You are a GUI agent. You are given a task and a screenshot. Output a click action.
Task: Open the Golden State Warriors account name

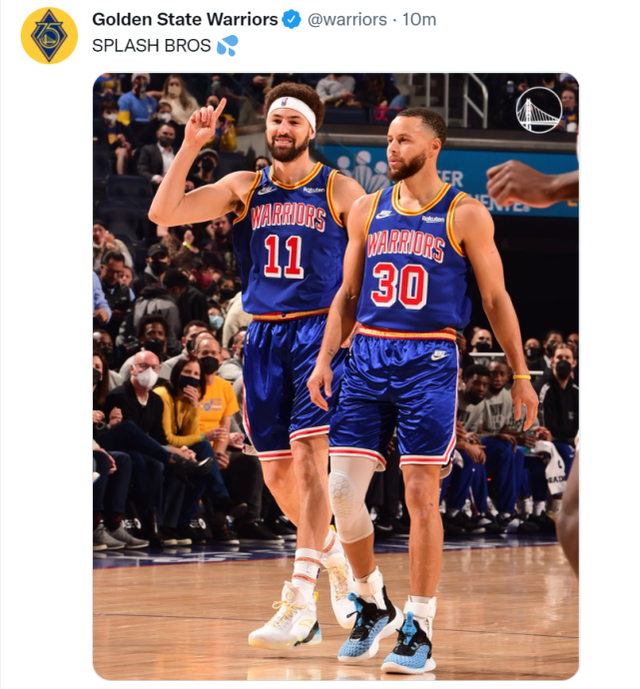[x=184, y=20]
